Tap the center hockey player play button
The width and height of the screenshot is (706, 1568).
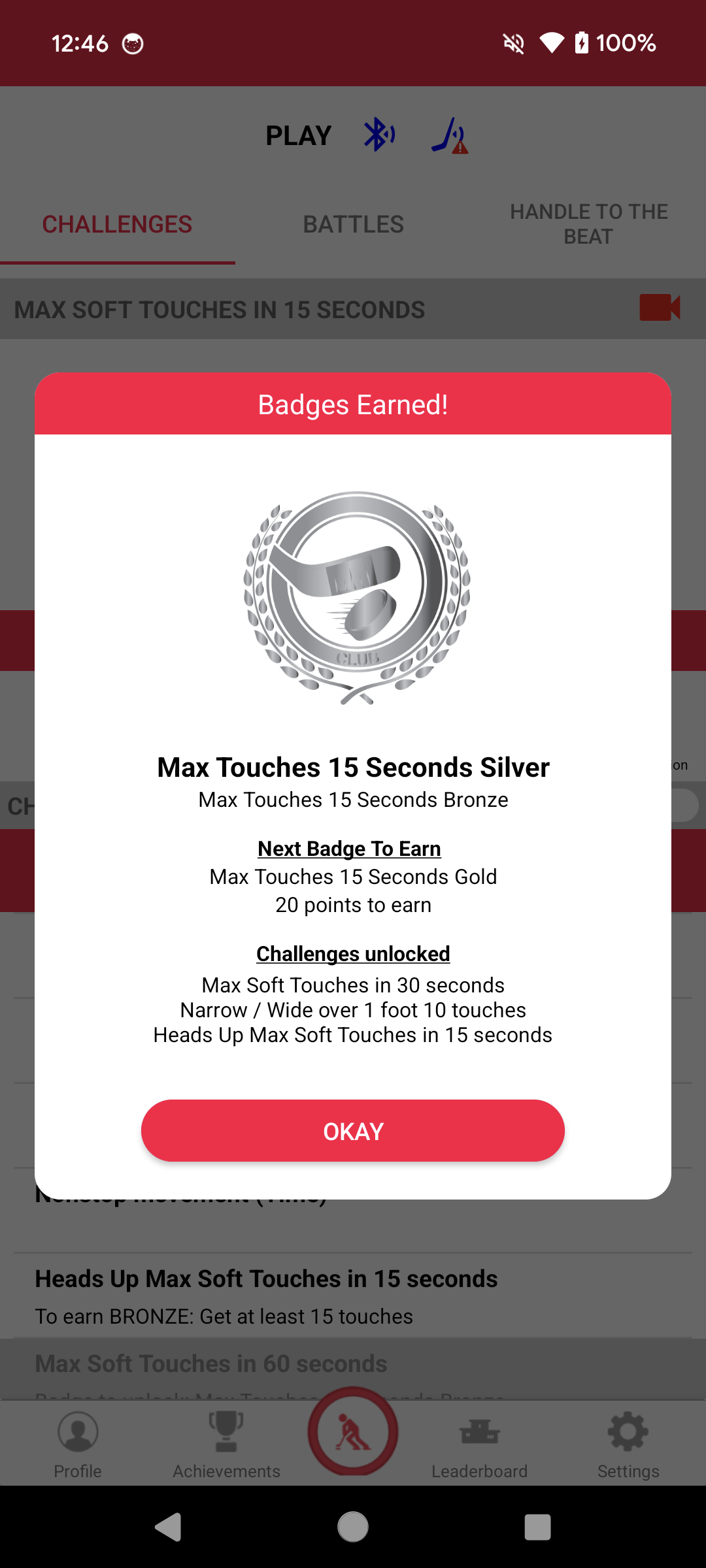pyautogui.click(x=353, y=1432)
